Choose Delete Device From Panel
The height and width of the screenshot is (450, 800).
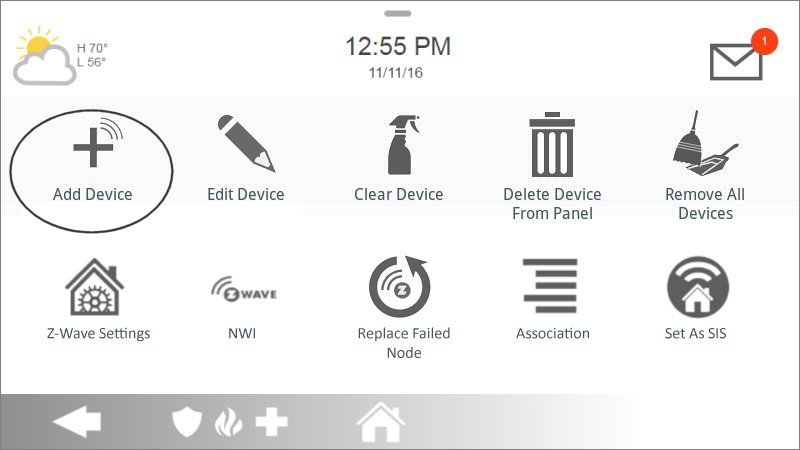(x=552, y=165)
